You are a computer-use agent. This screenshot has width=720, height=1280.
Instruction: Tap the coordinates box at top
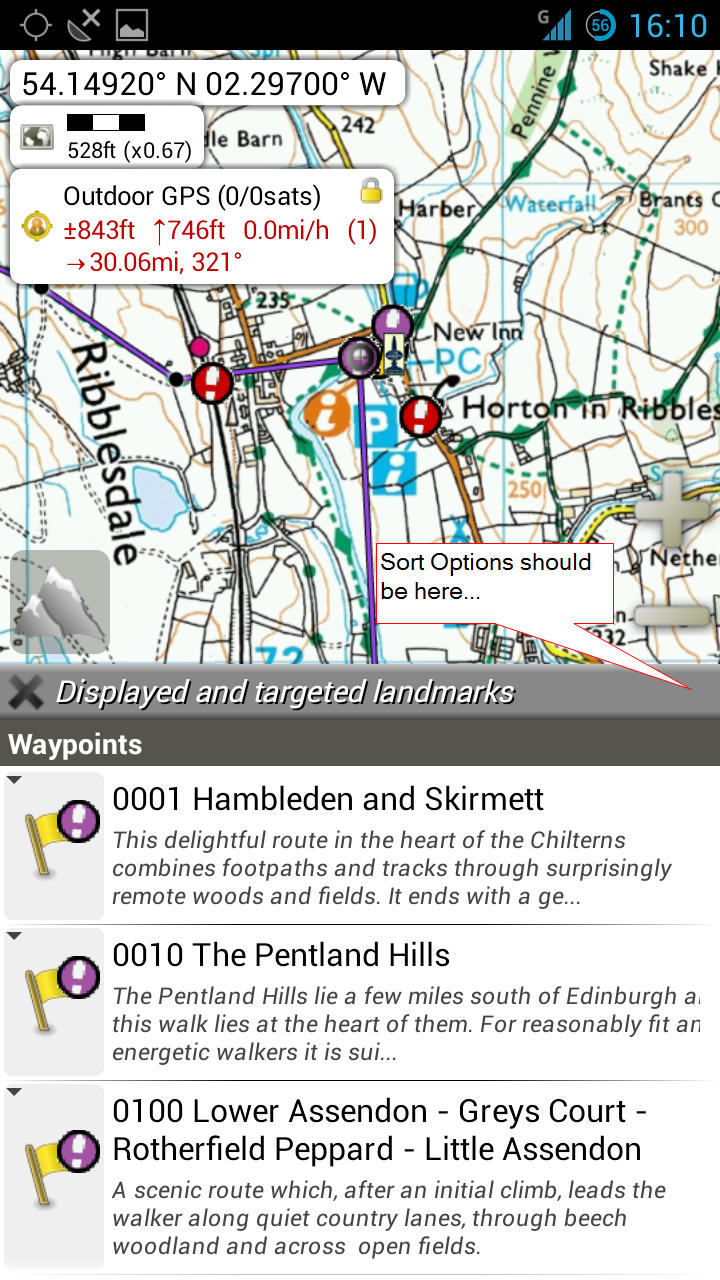[205, 84]
